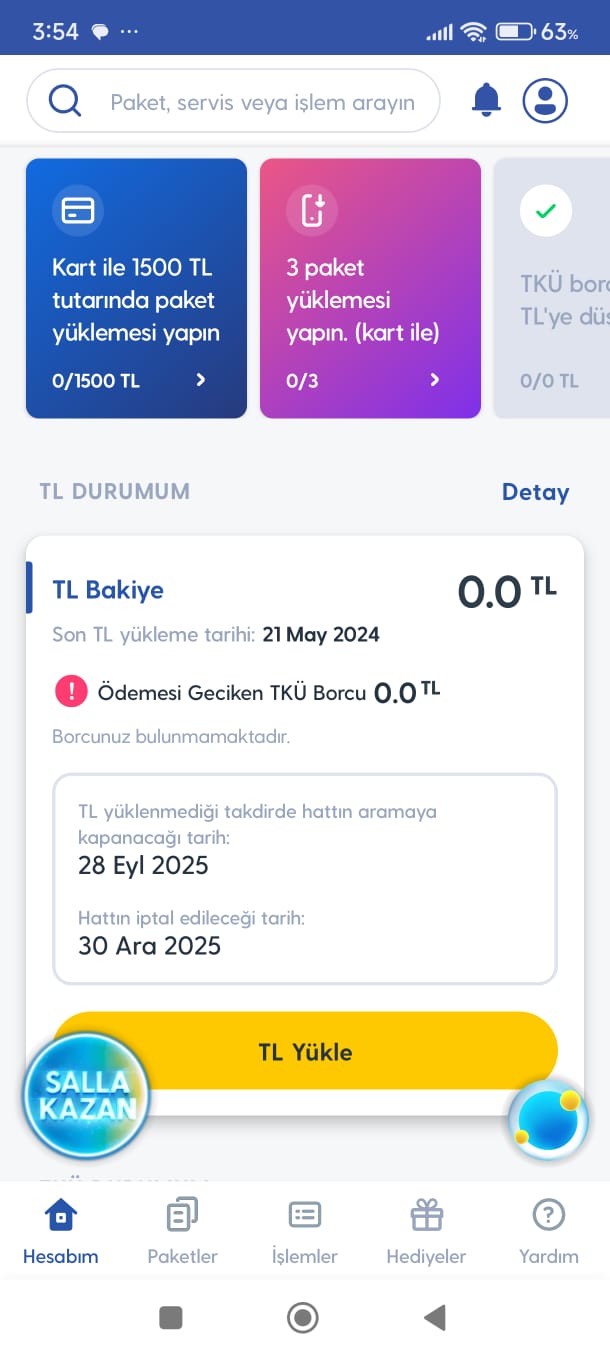View Detay for TL Durumum

(535, 492)
